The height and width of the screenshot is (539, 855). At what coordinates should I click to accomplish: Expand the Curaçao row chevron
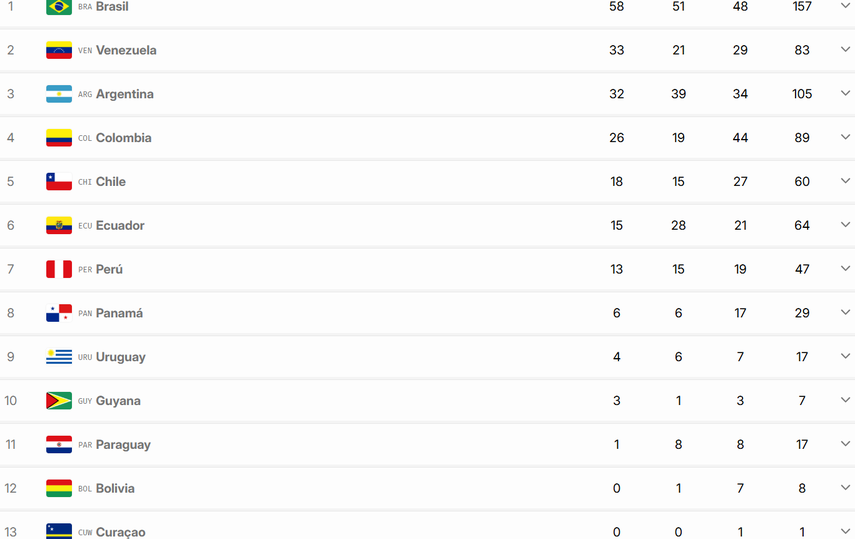845,531
